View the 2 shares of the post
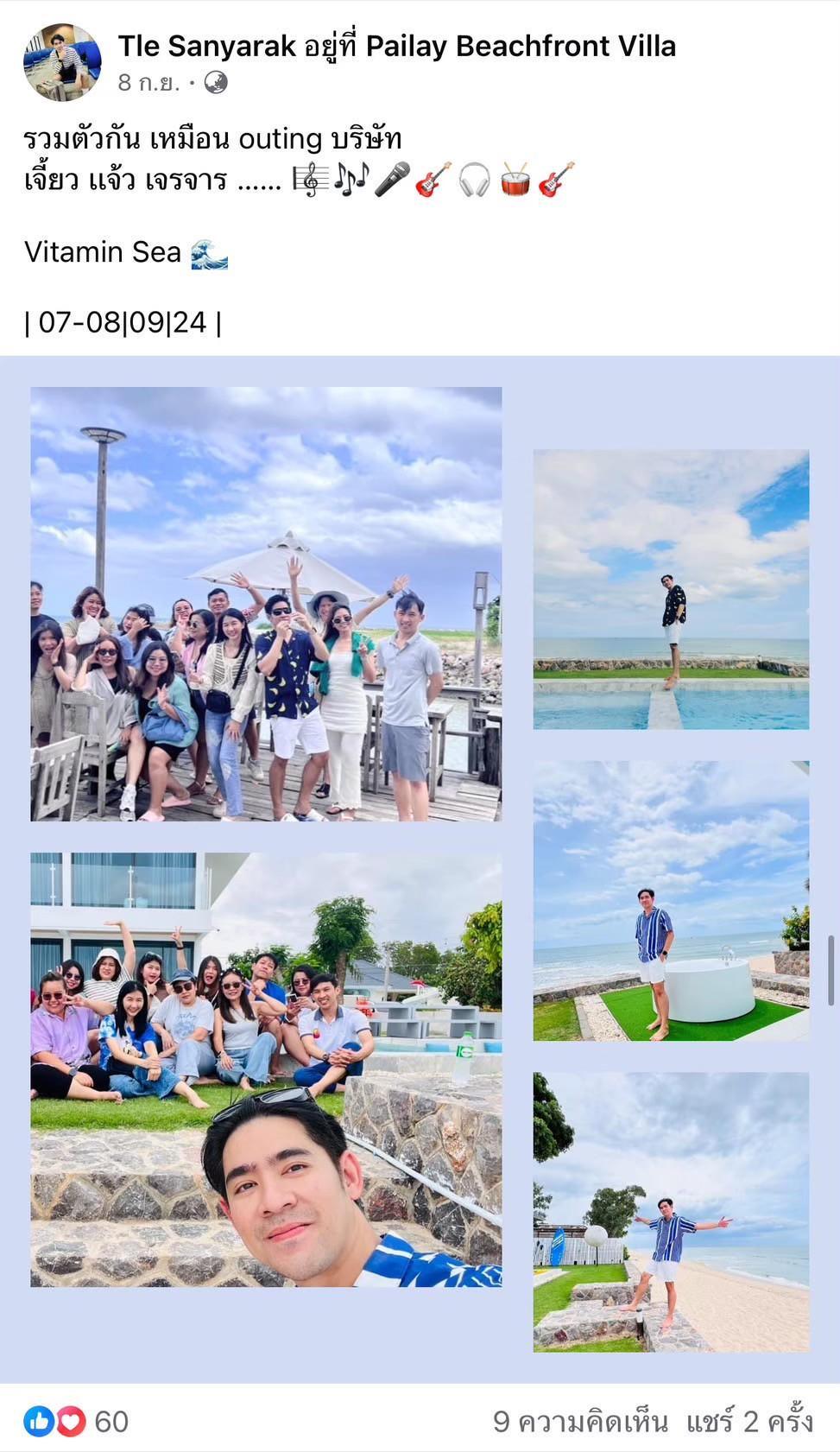840x1452 pixels. click(749, 1421)
